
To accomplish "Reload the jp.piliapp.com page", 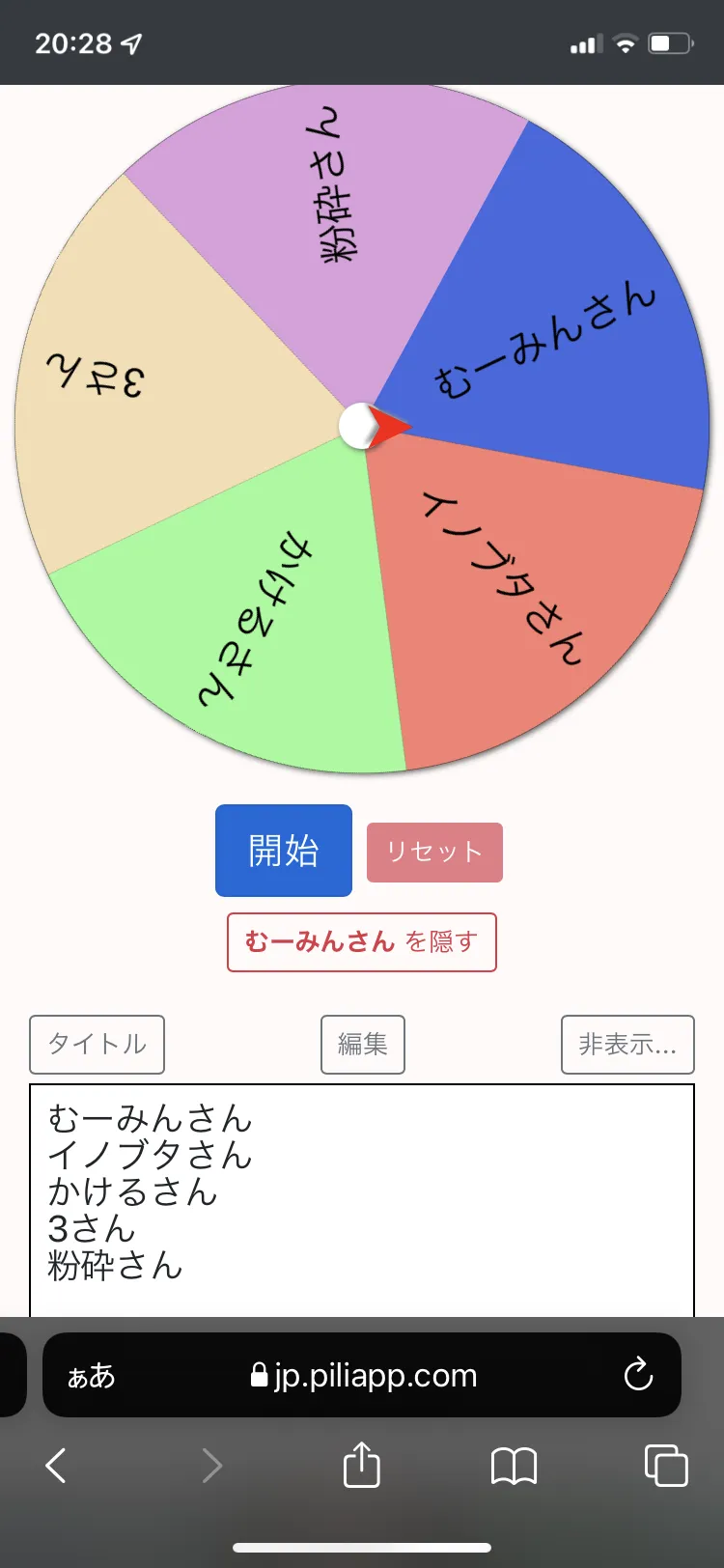I will (x=638, y=1374).
